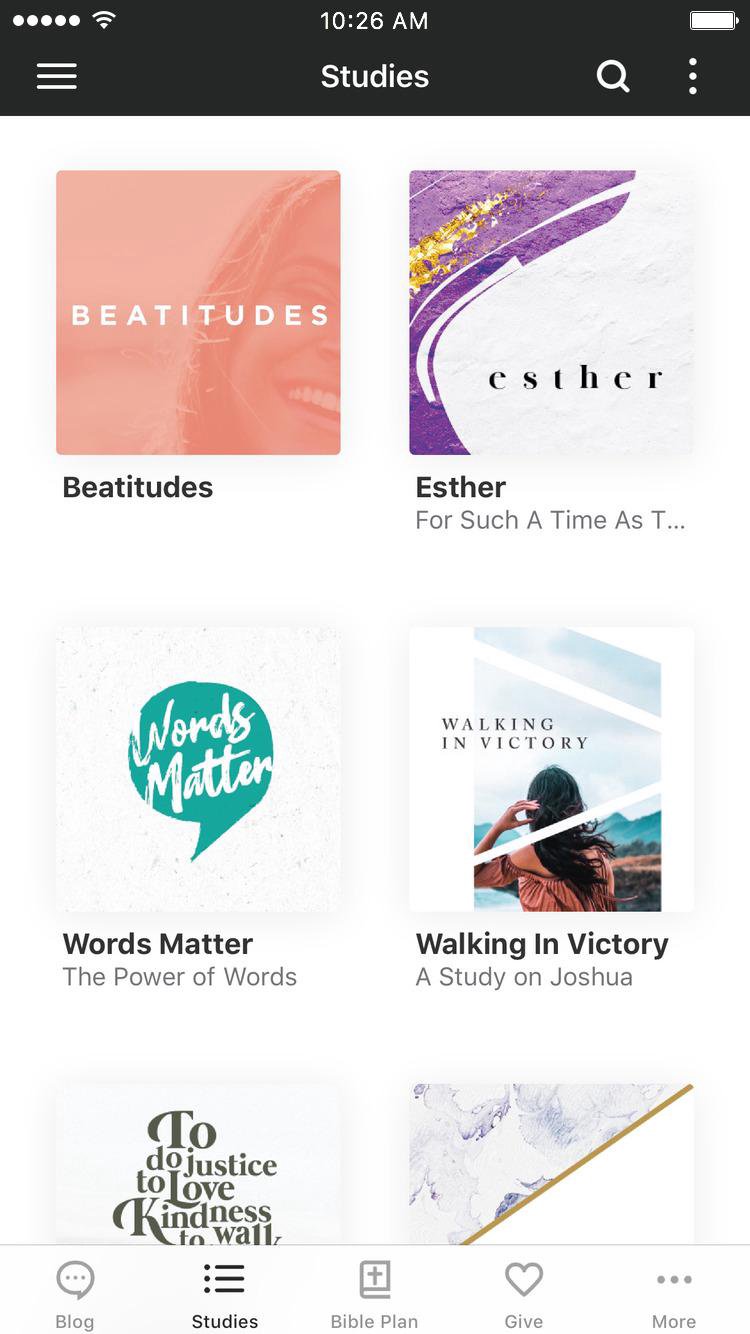Open the 'To do justice' study card
The height and width of the screenshot is (1334, 750).
[198, 1165]
